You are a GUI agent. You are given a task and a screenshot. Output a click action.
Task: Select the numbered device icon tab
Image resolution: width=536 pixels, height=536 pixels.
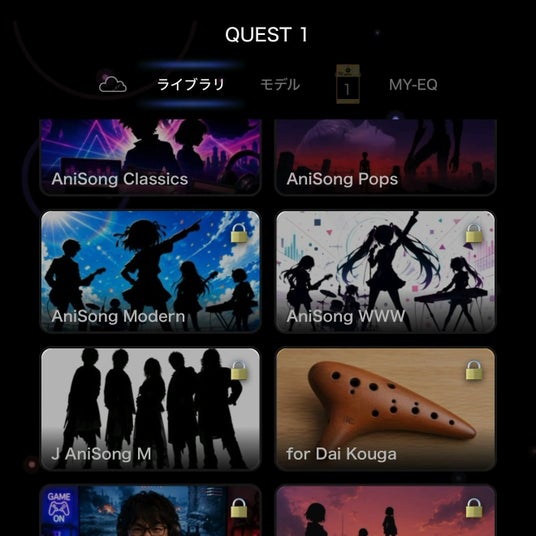348,84
